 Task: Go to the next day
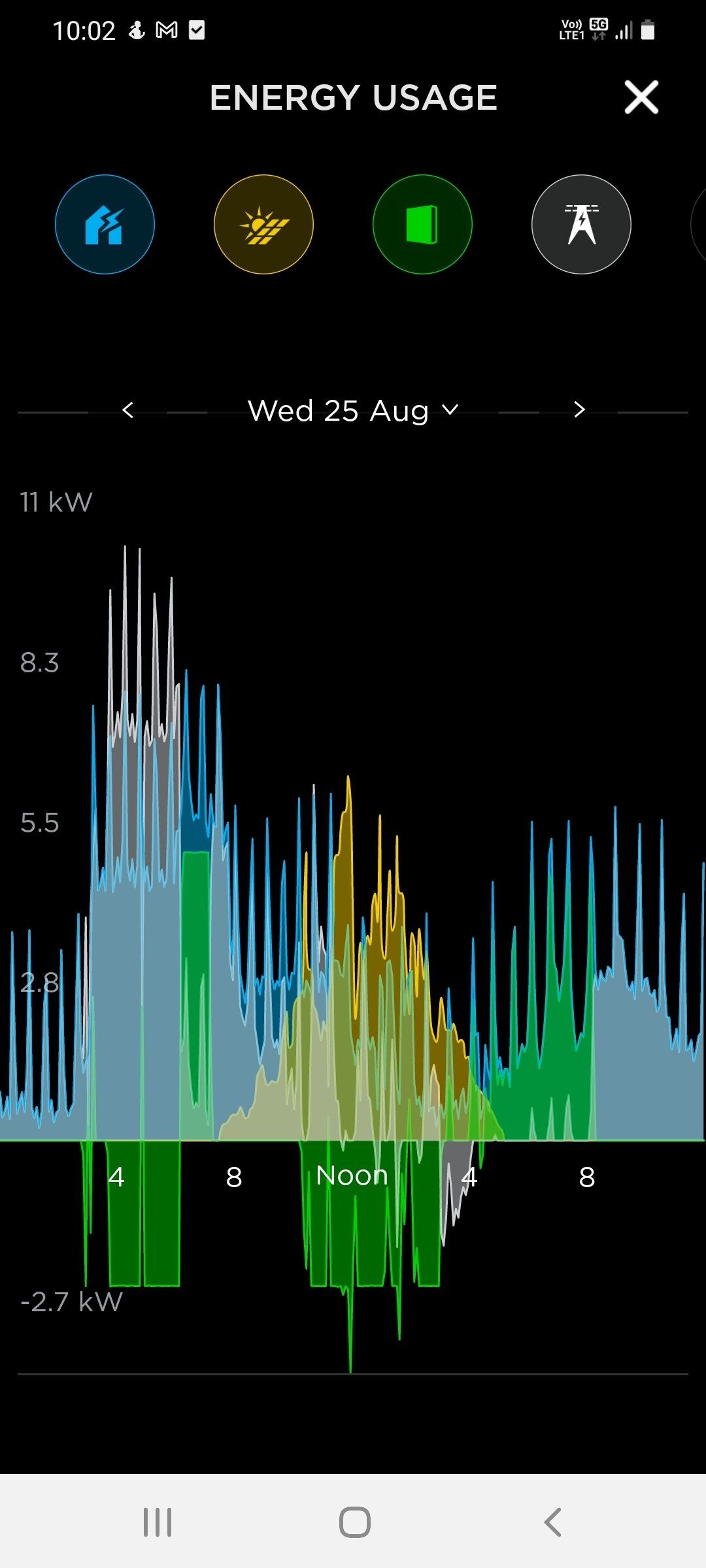pyautogui.click(x=579, y=410)
